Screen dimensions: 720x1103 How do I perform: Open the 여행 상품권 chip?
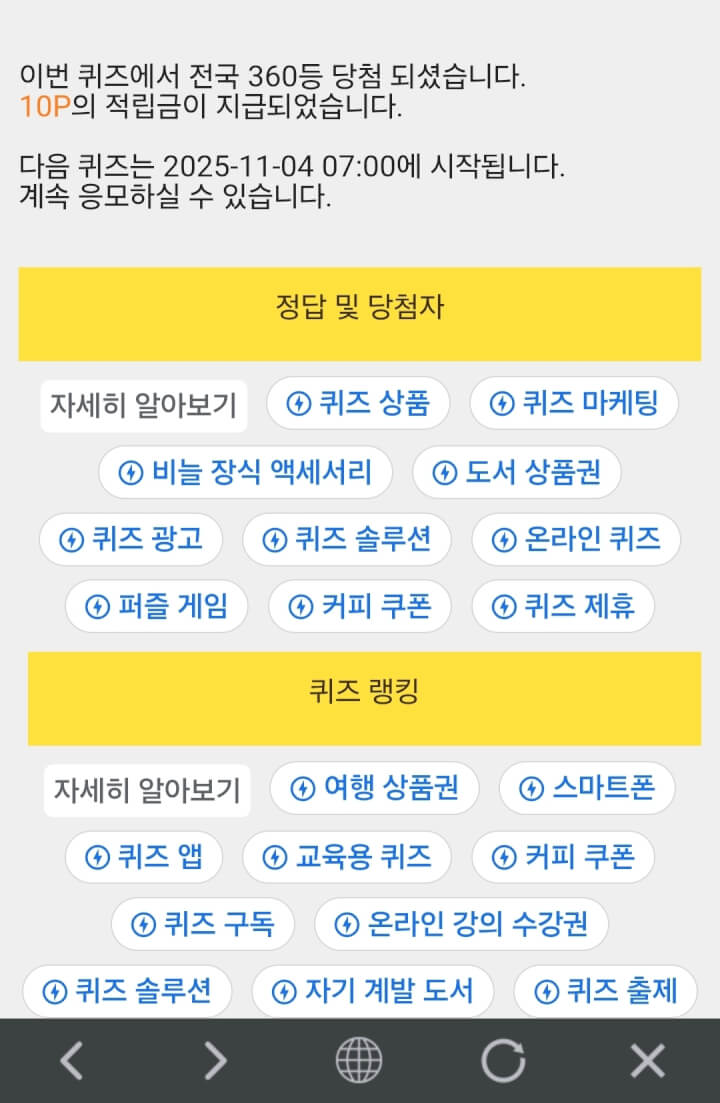click(x=374, y=788)
